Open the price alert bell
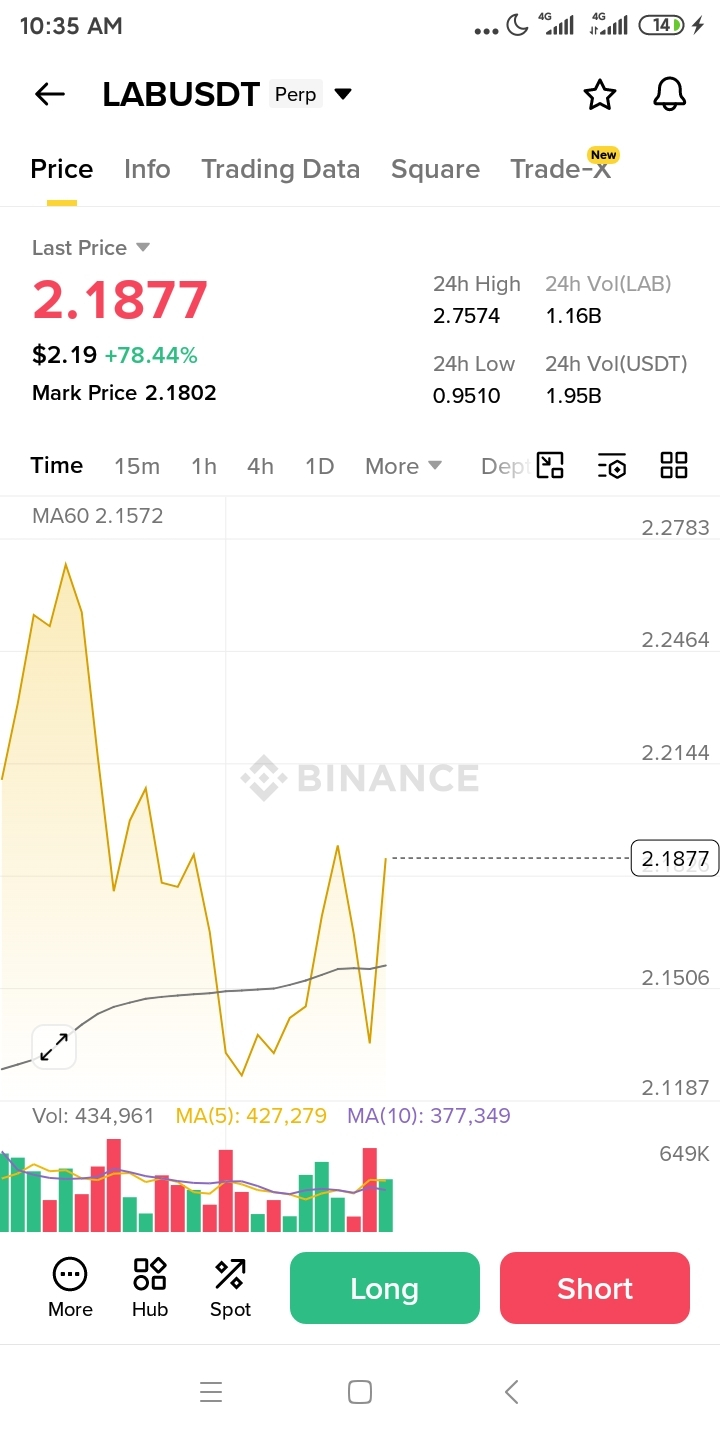 (x=670, y=95)
